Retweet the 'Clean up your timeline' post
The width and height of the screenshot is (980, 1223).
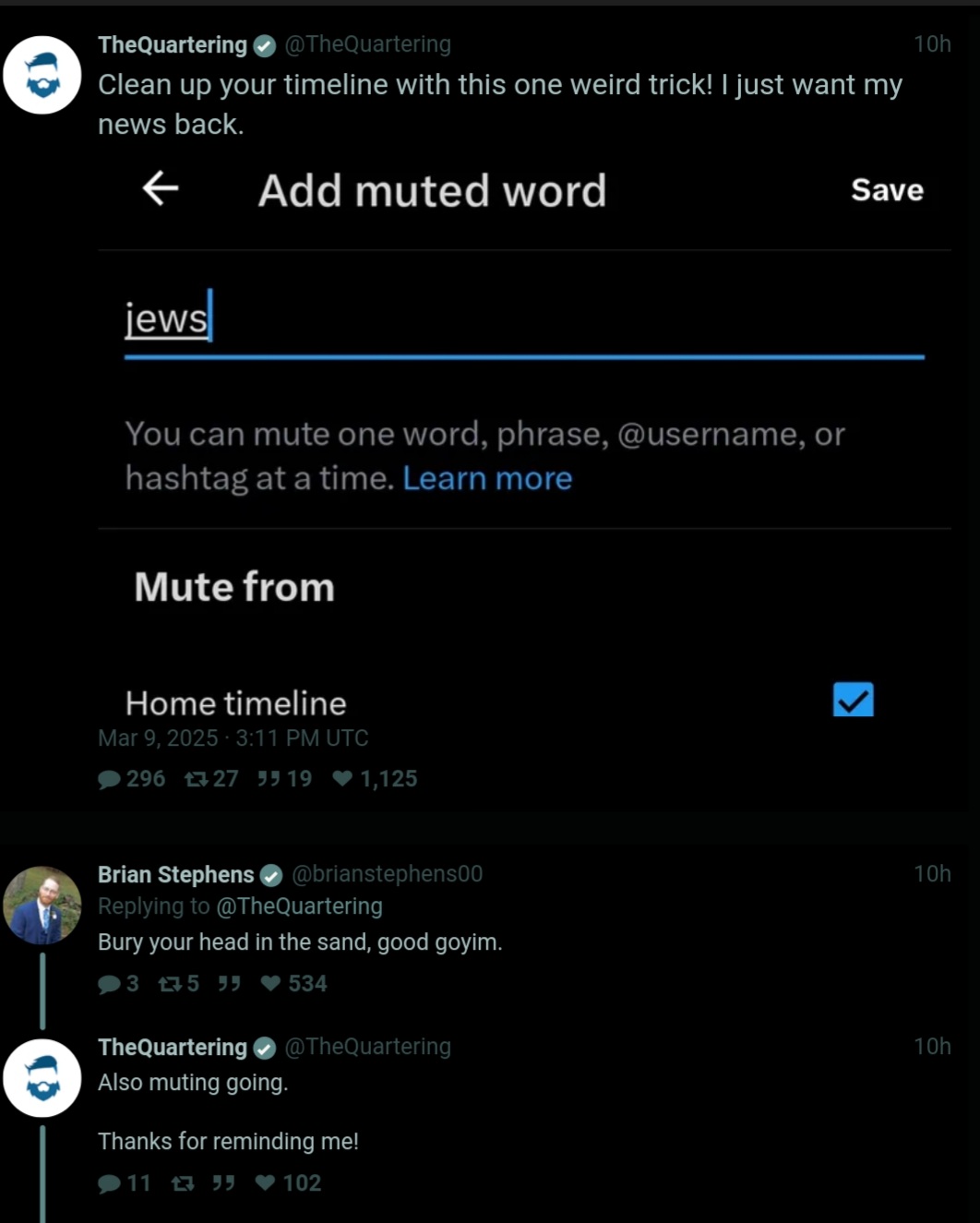point(196,779)
